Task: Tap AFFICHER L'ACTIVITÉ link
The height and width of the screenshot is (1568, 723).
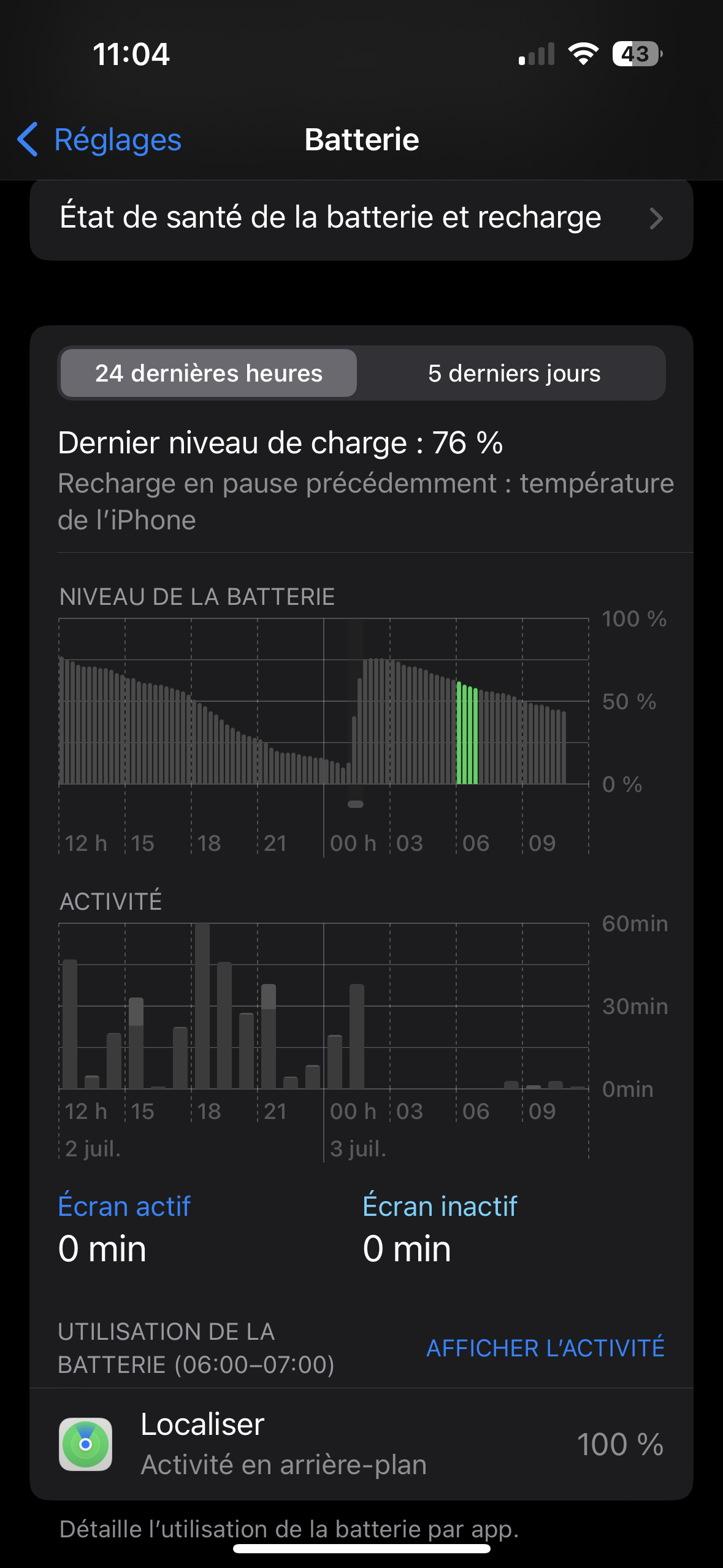Action: tap(545, 1348)
